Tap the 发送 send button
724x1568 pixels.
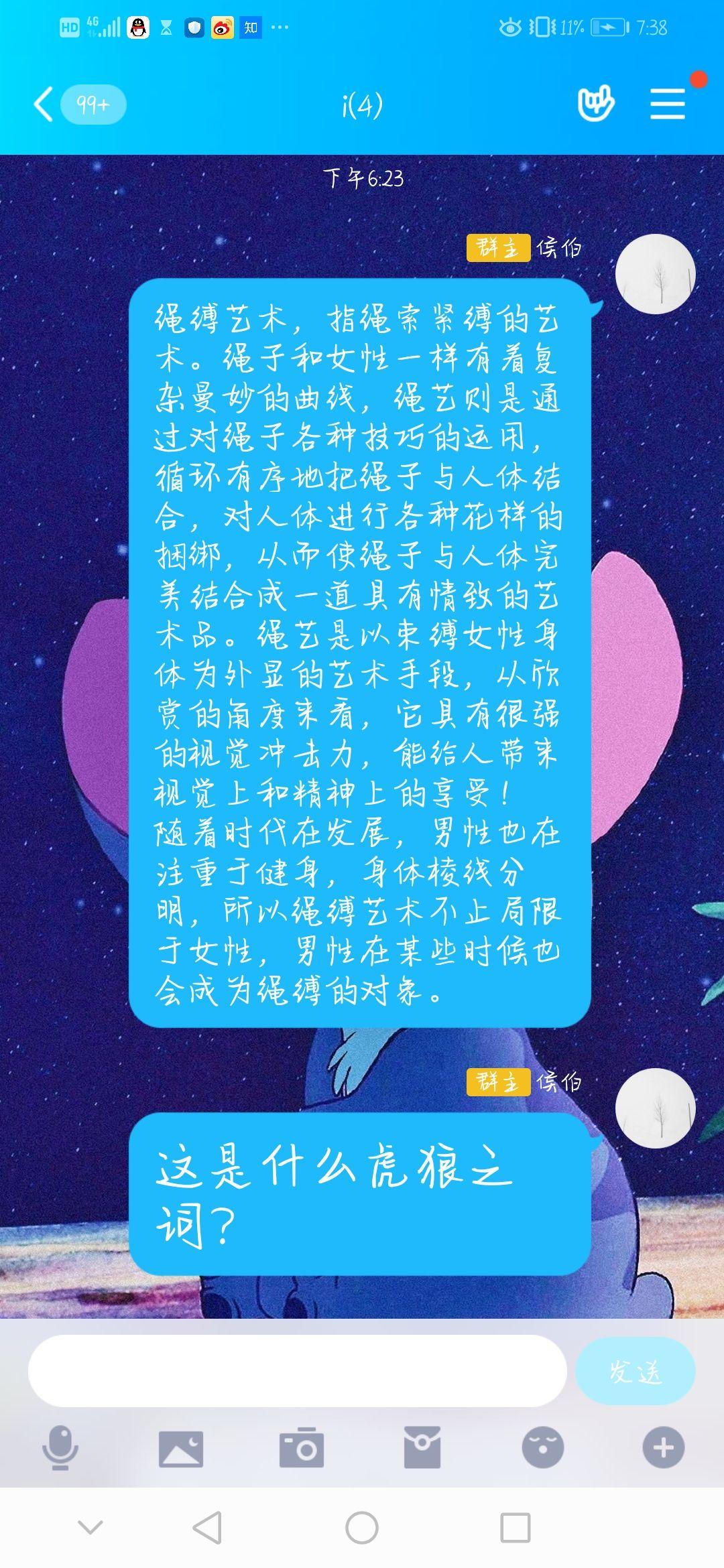pyautogui.click(x=636, y=1371)
